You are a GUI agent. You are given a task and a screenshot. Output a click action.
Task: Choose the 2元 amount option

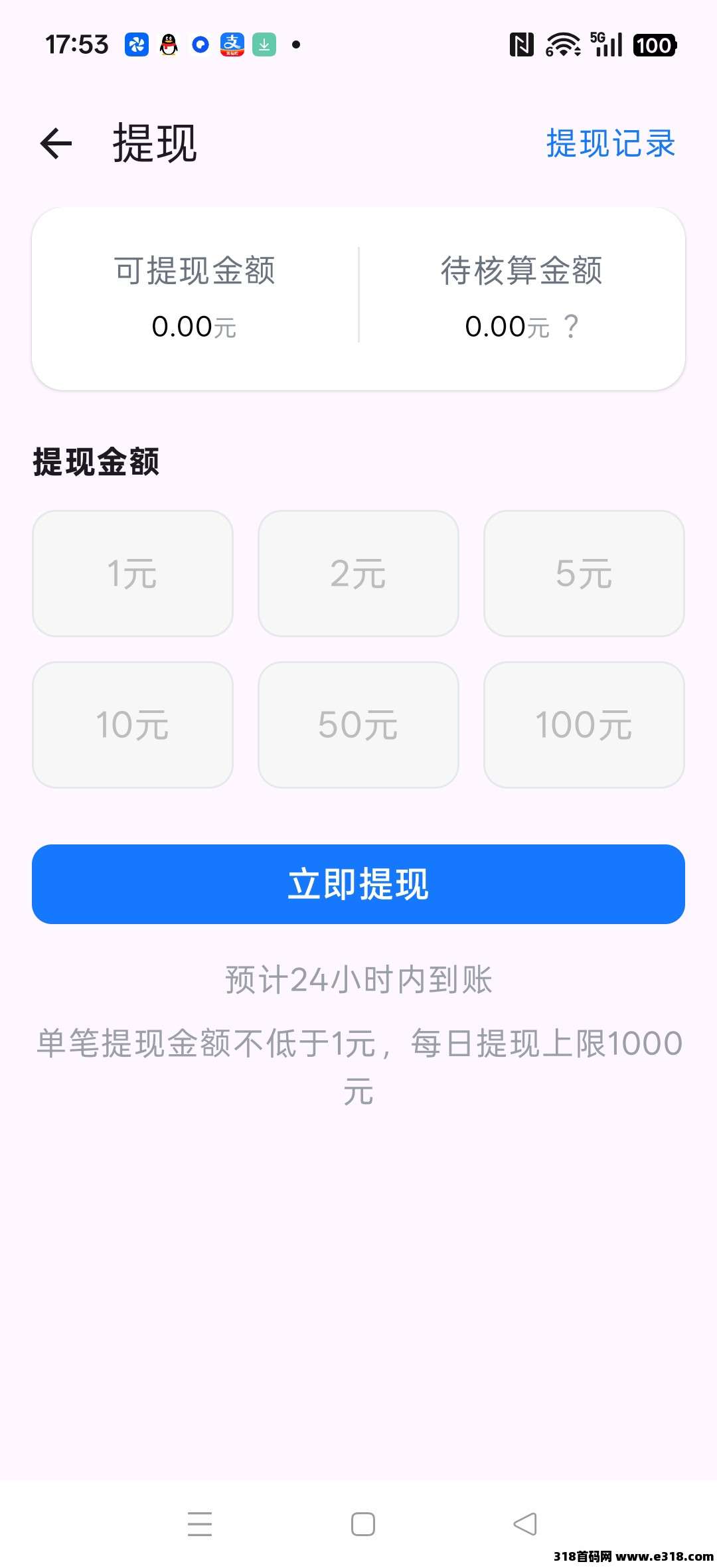tap(358, 574)
